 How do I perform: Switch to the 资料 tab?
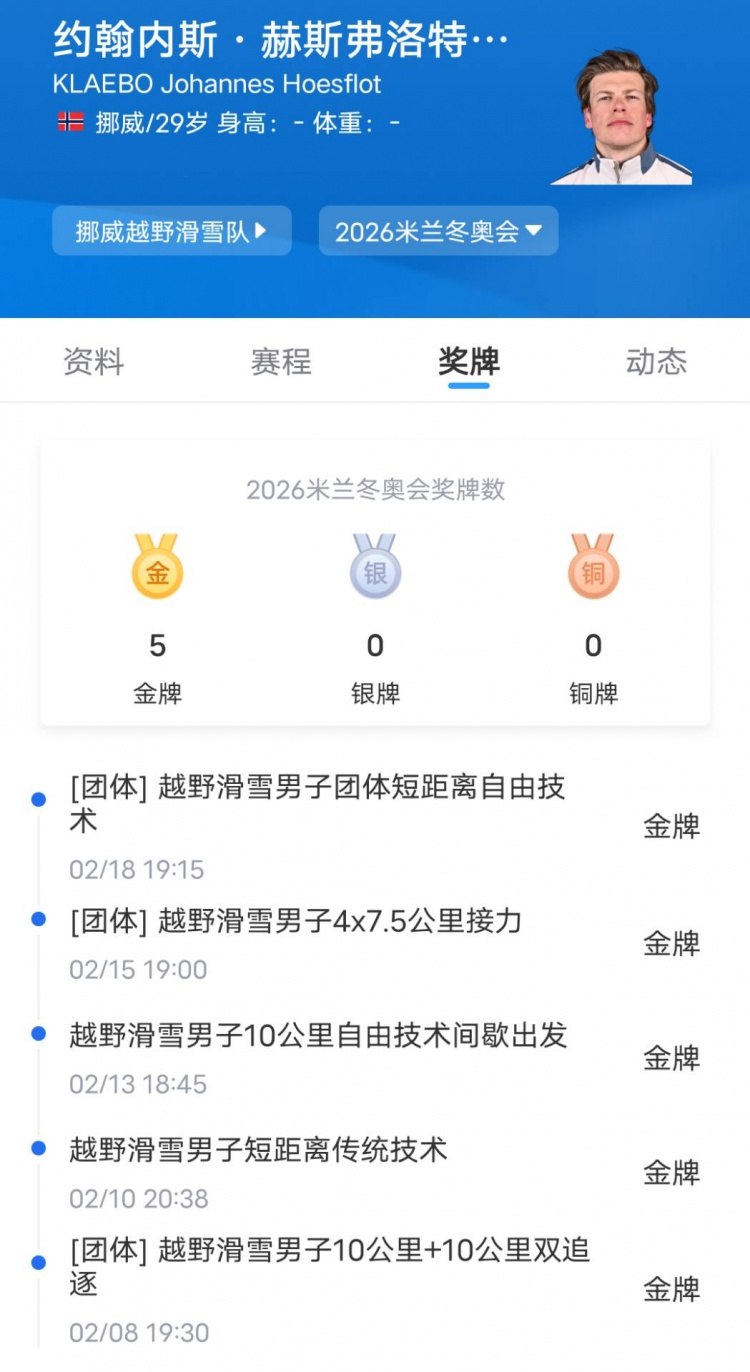(93, 362)
